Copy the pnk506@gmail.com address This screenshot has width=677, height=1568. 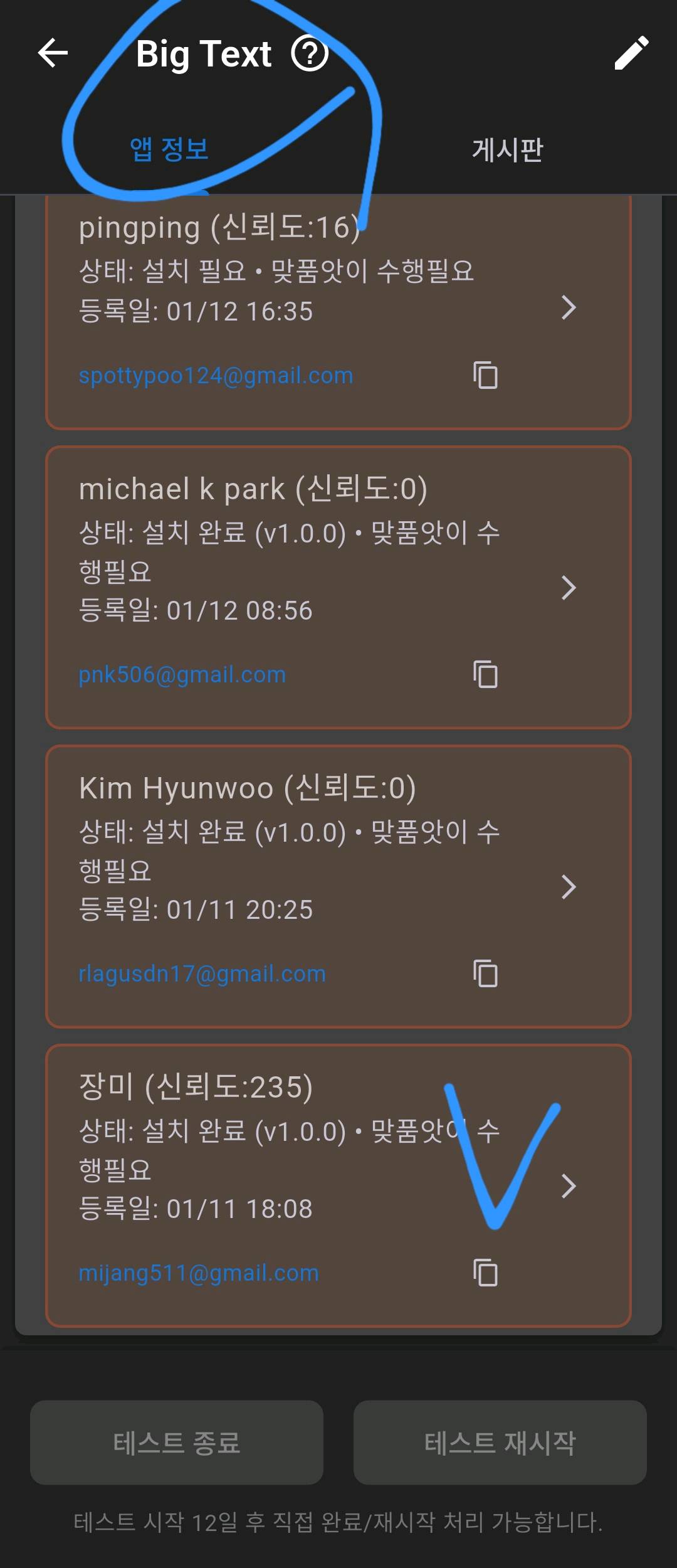pyautogui.click(x=485, y=674)
